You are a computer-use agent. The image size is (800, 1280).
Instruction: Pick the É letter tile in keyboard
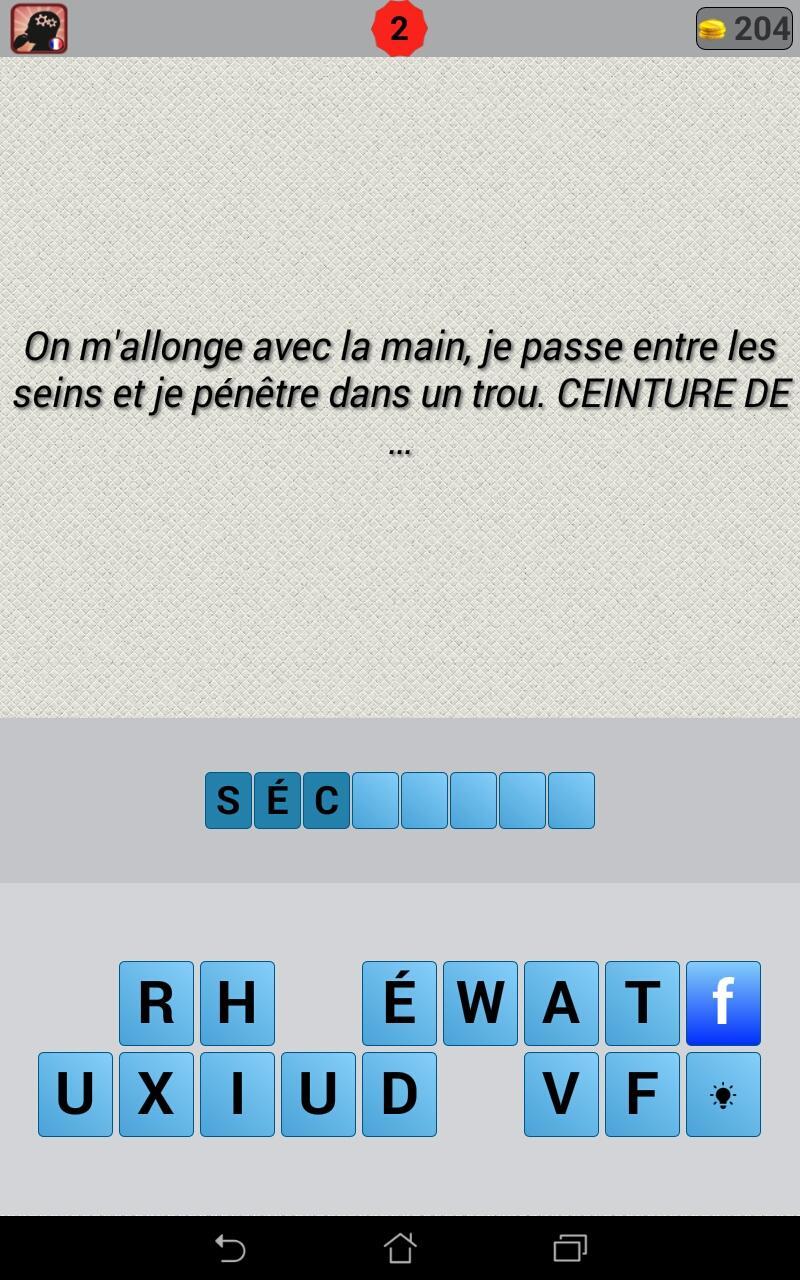(x=399, y=1003)
